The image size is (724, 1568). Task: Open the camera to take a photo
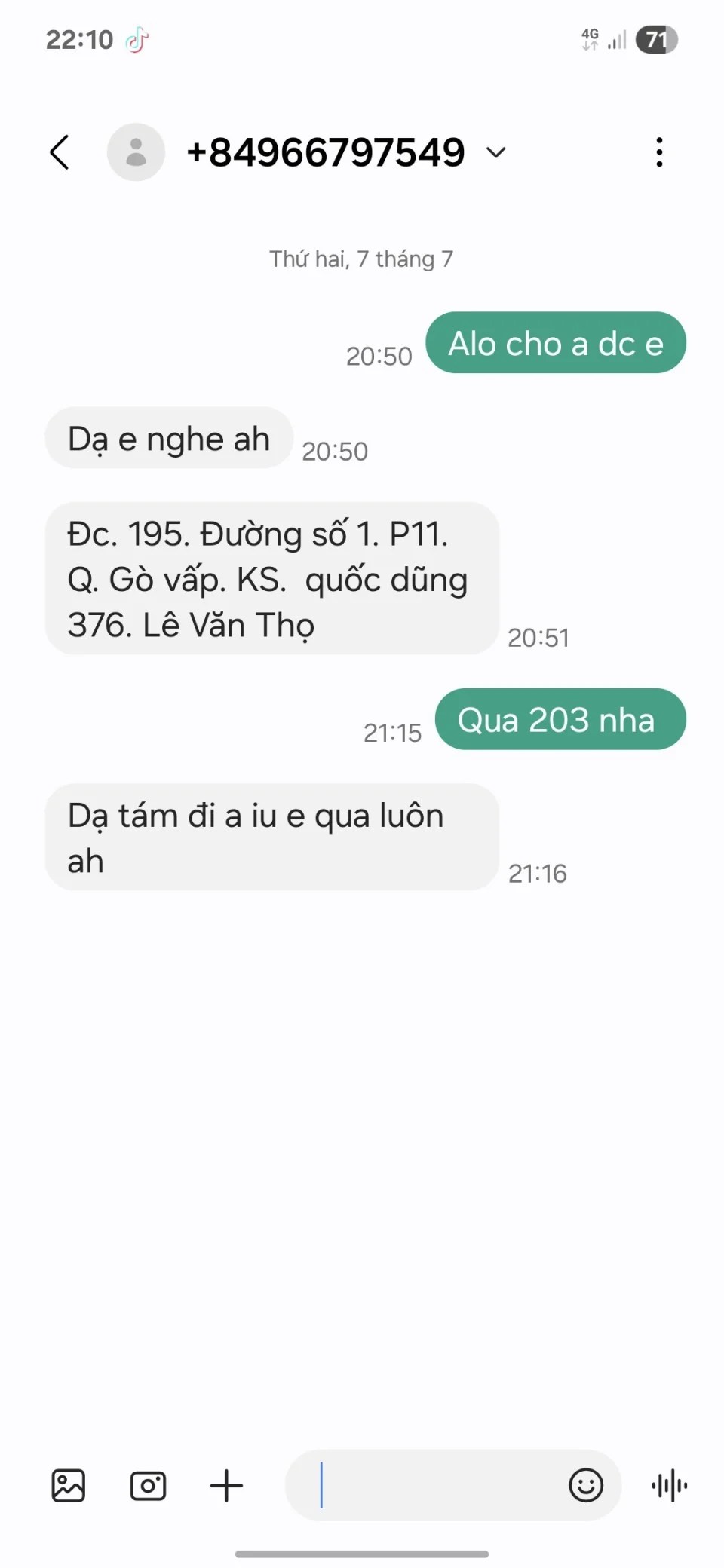point(148,1486)
